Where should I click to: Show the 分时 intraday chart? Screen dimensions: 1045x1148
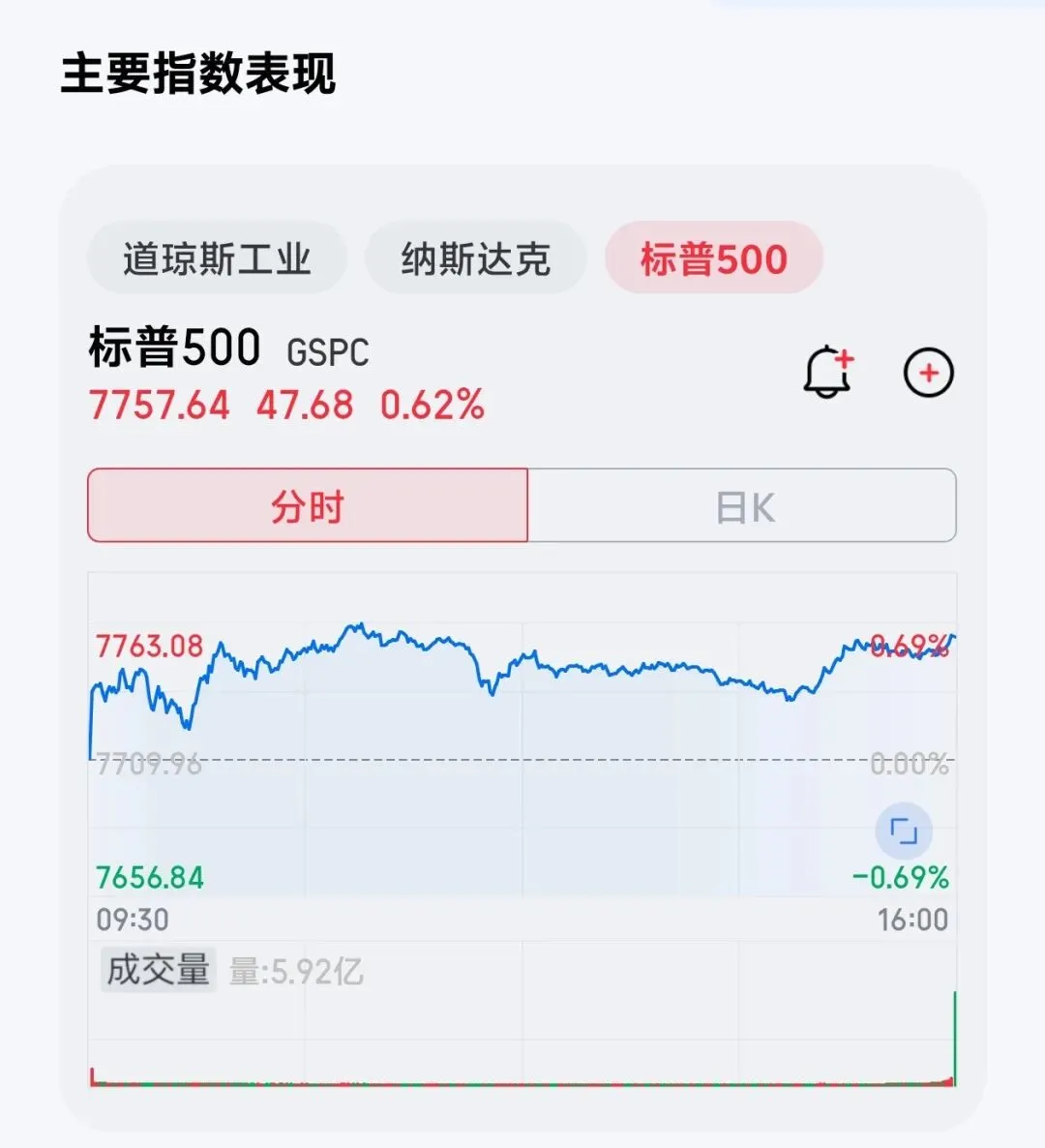308,506
